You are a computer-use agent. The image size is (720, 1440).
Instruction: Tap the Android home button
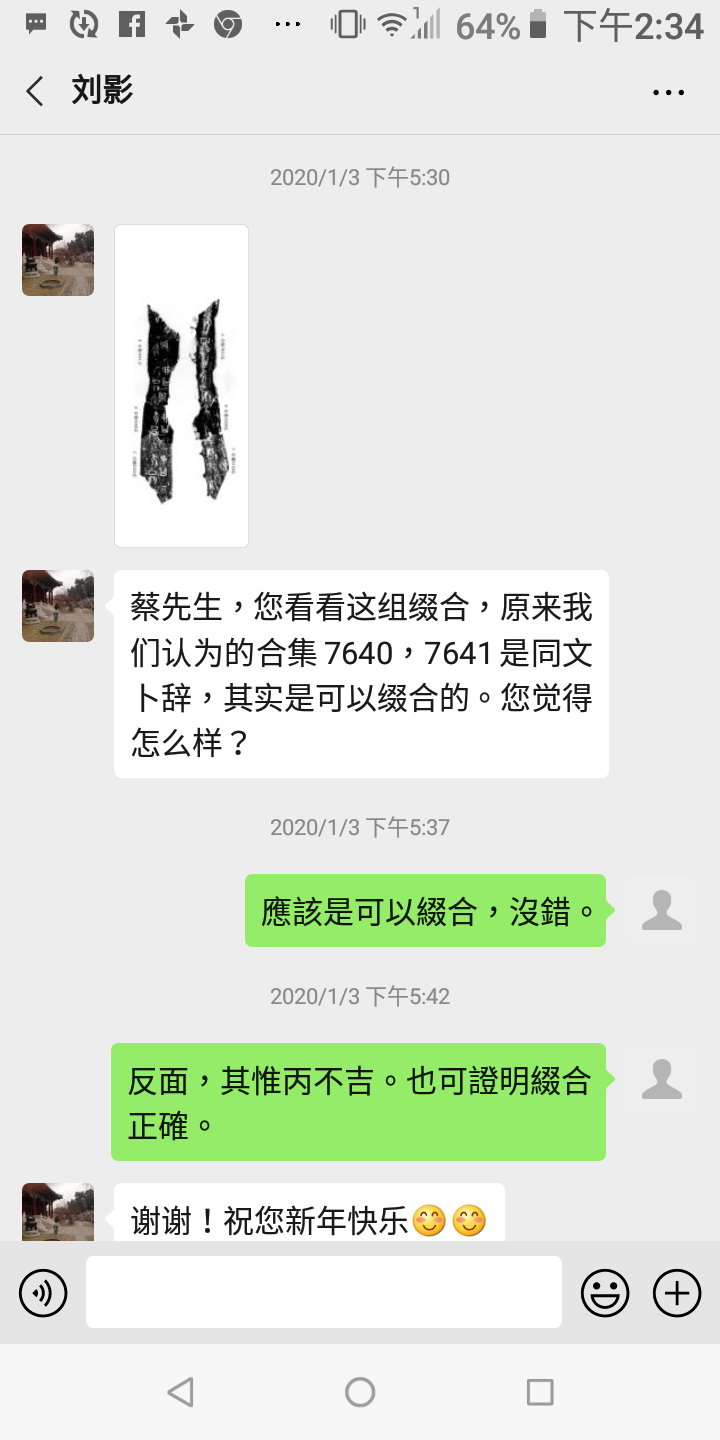pos(360,1392)
